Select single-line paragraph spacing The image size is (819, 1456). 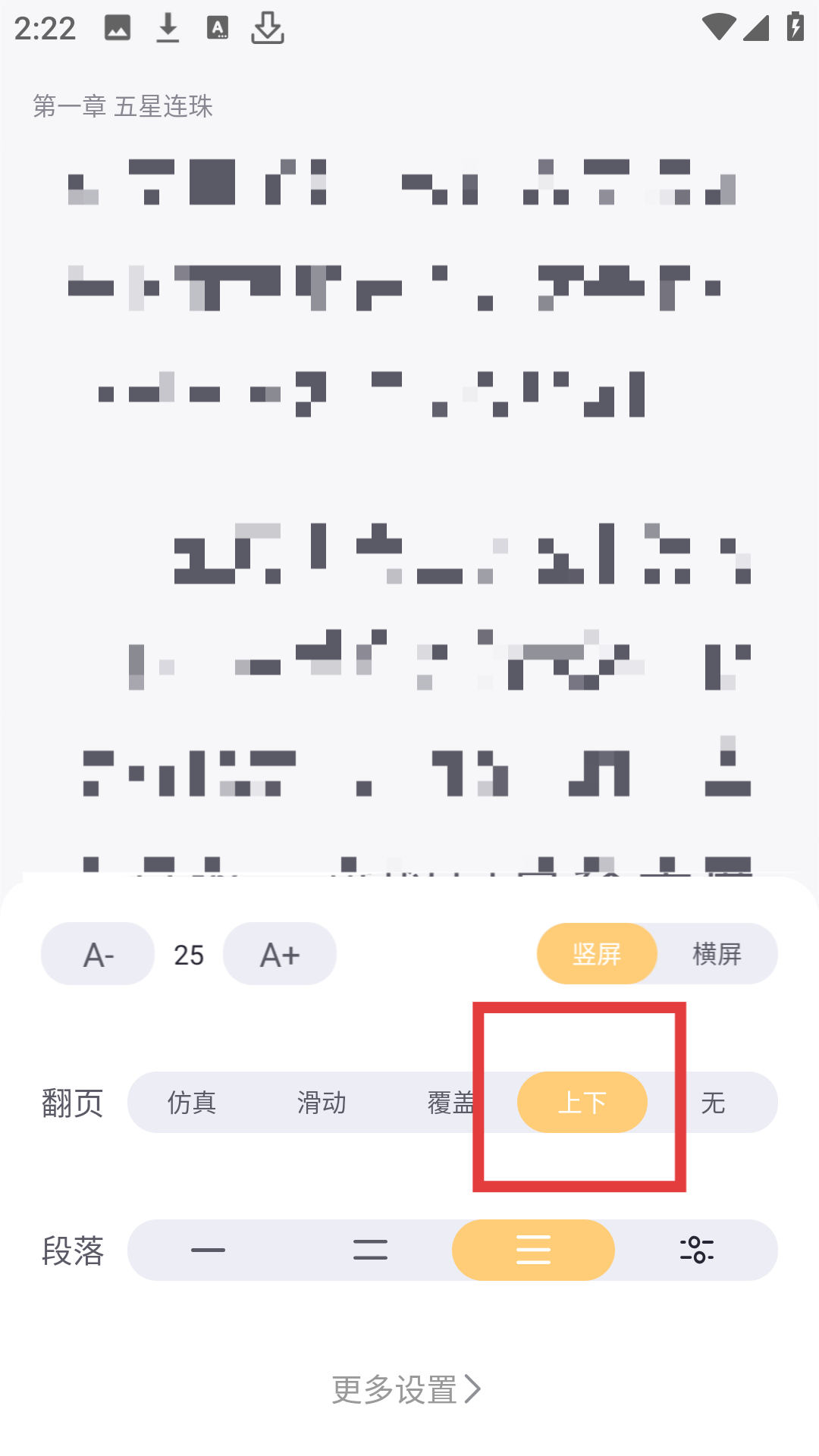click(x=208, y=1250)
